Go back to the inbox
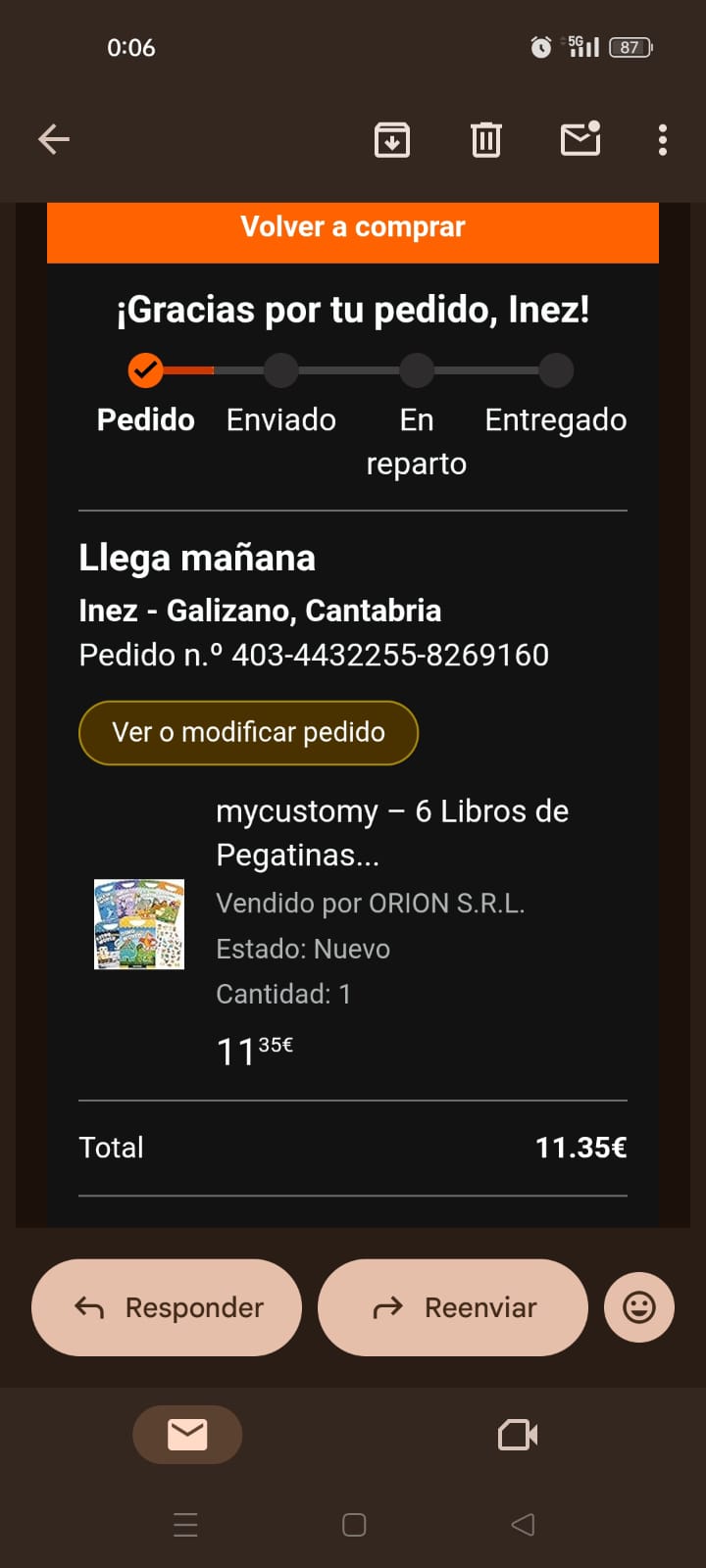This screenshot has height=1568, width=706. pyautogui.click(x=54, y=139)
